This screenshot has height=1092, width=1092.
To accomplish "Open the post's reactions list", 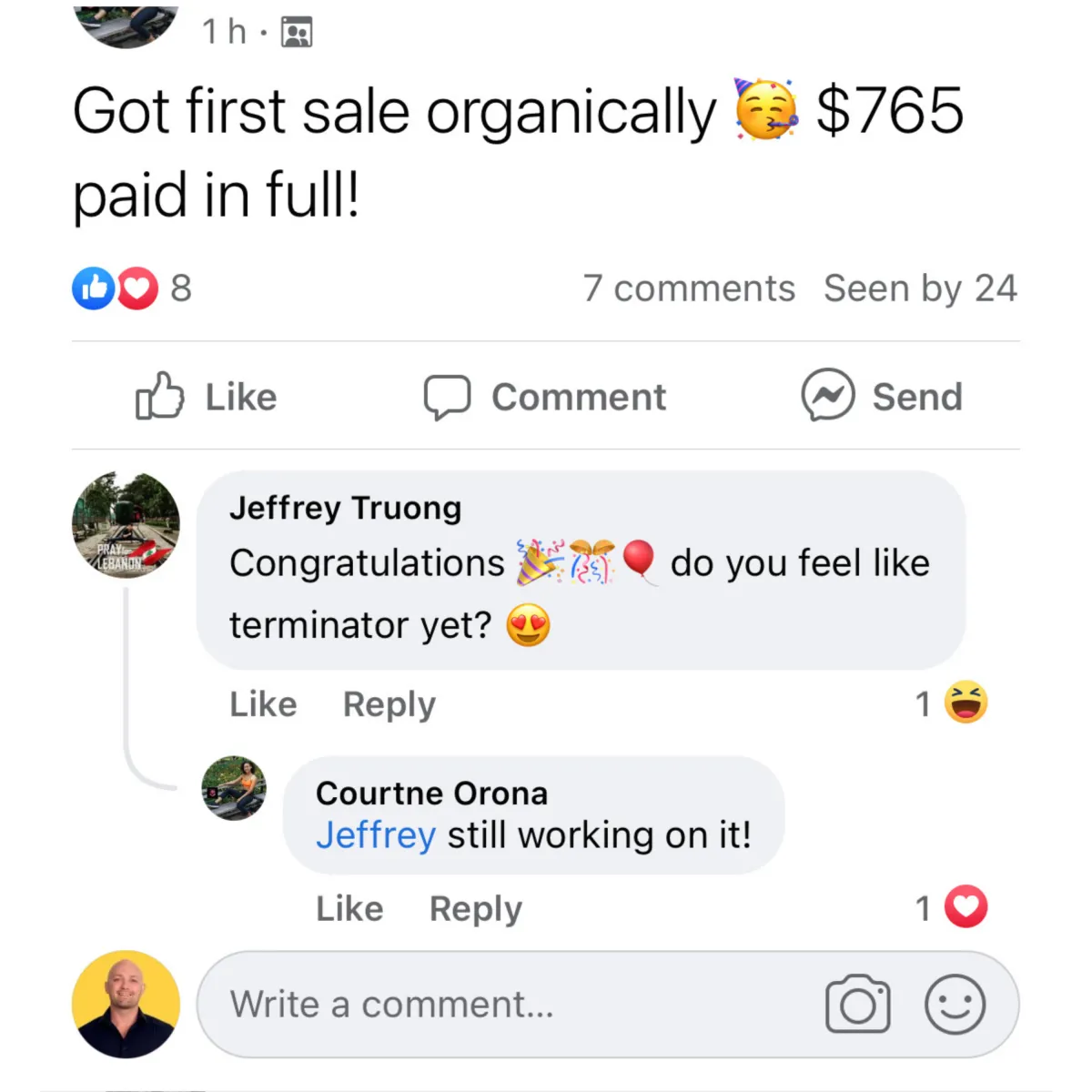I will tap(130, 288).
